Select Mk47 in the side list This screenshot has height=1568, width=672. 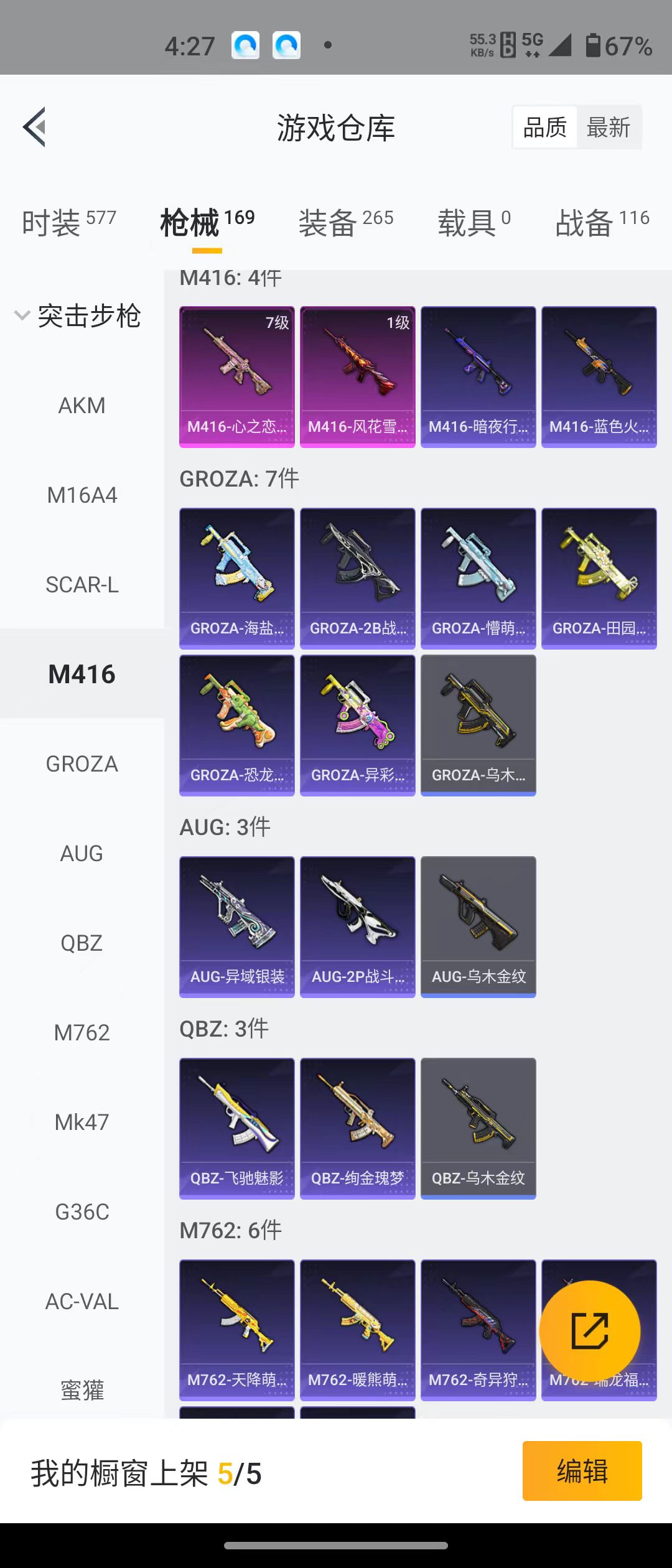coord(82,1122)
